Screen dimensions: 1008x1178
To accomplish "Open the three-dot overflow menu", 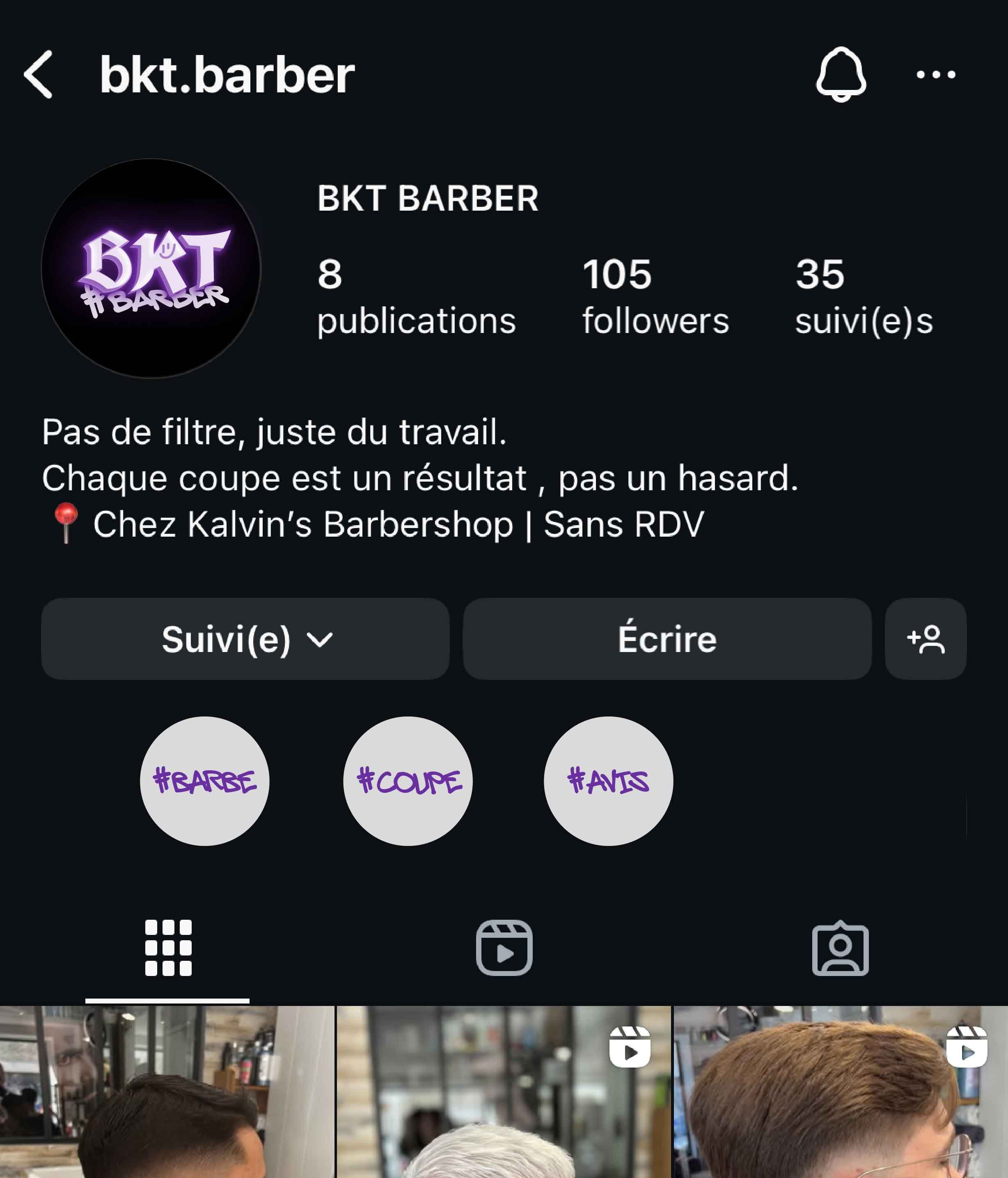I will (x=936, y=74).
